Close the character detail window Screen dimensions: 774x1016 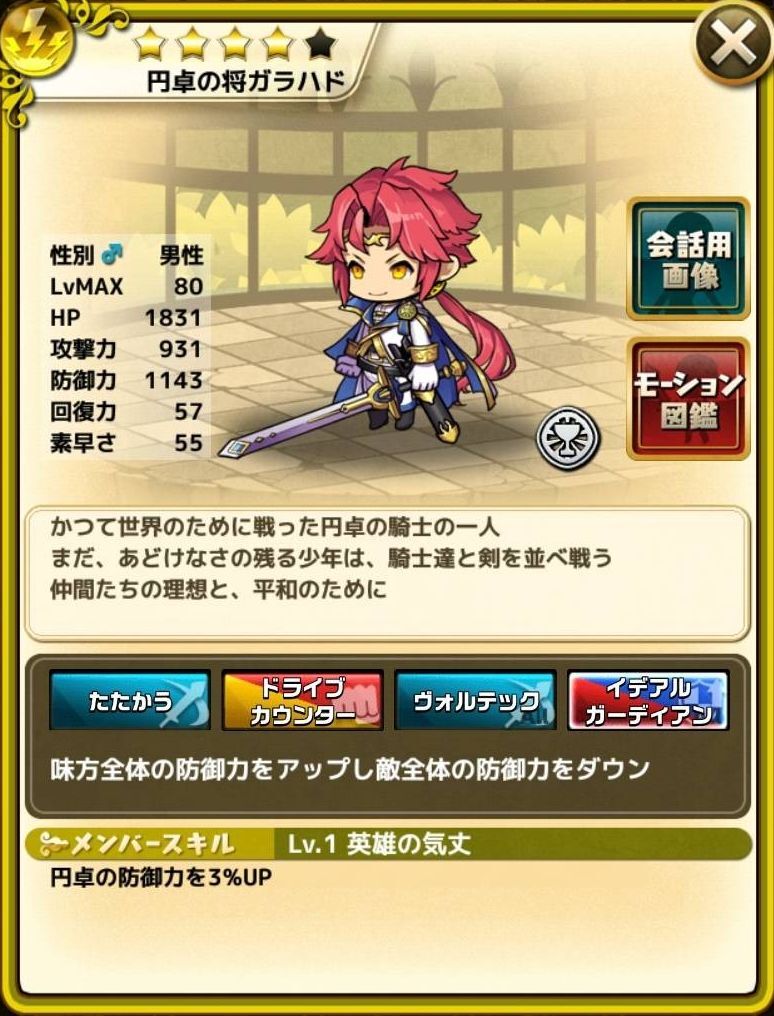(x=733, y=42)
